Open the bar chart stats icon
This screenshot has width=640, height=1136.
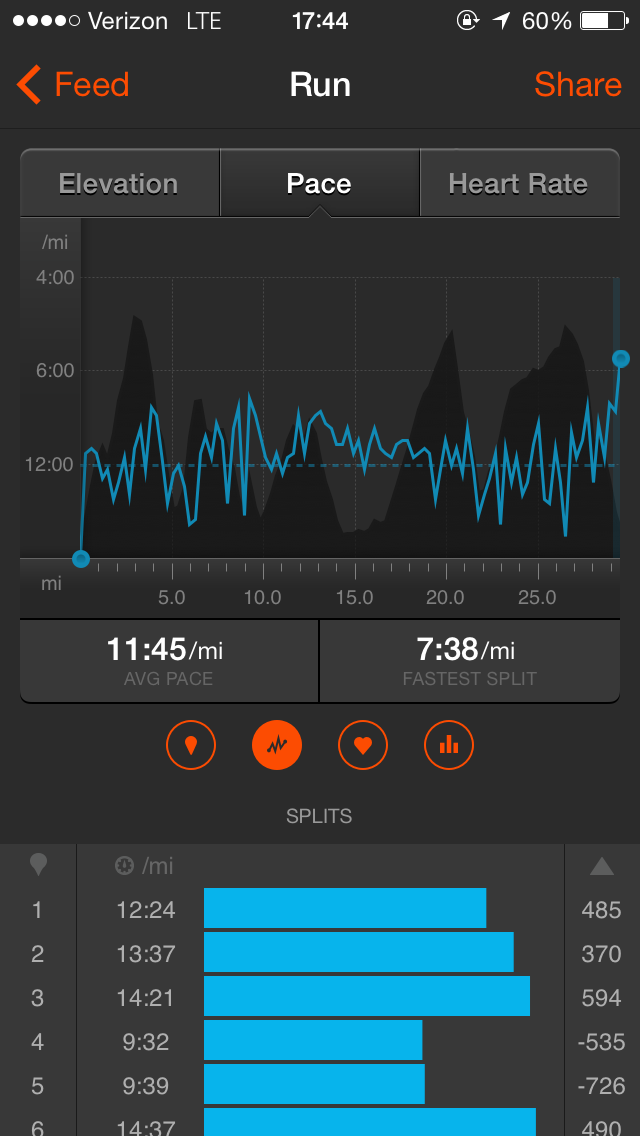[449, 745]
